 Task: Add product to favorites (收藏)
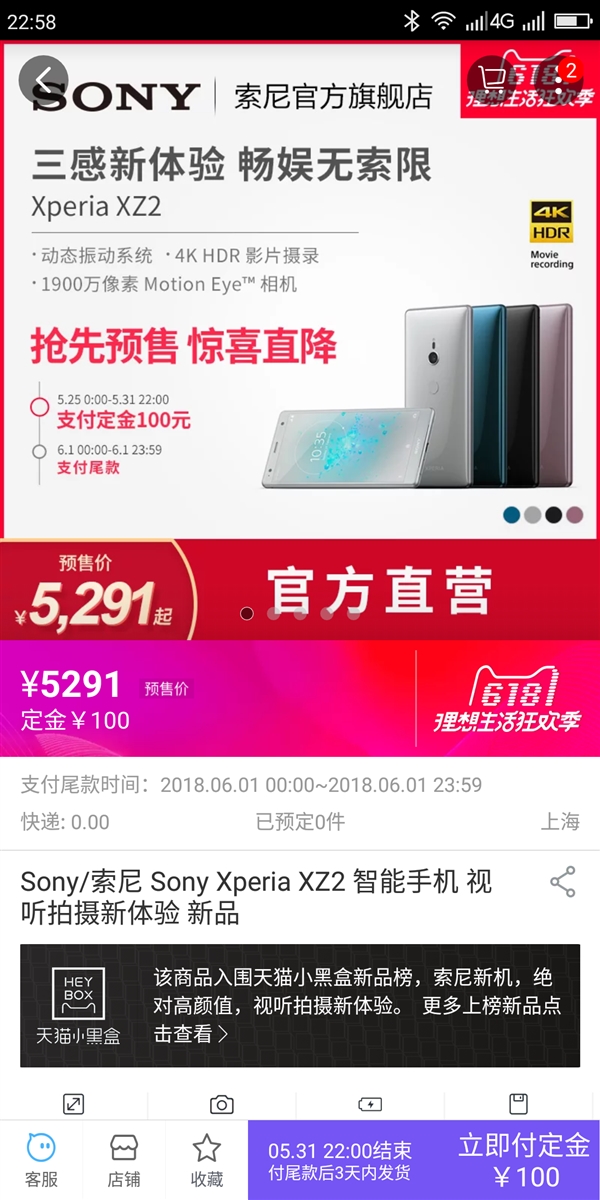206,1160
